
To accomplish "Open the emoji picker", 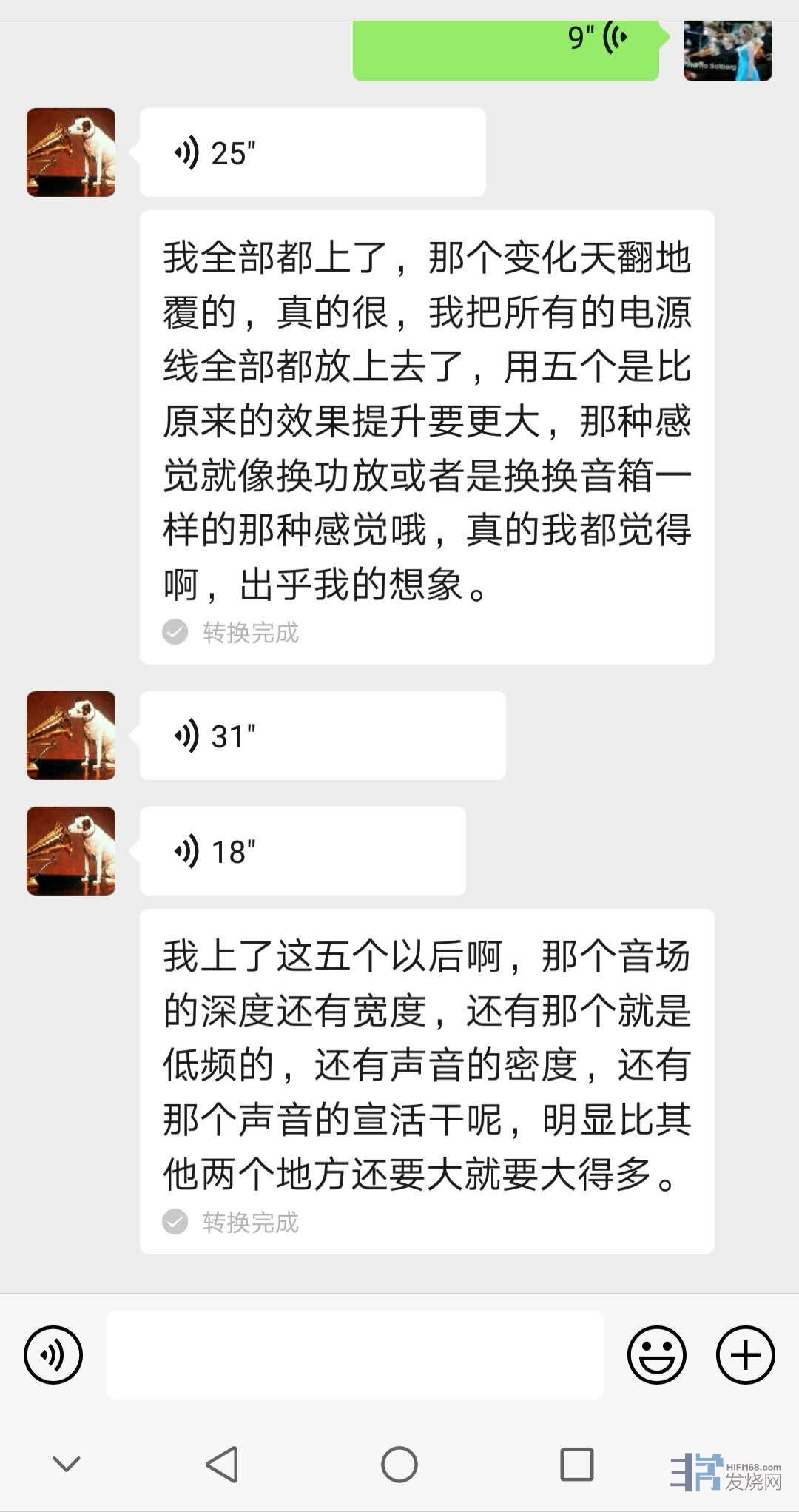I will pos(656,1354).
